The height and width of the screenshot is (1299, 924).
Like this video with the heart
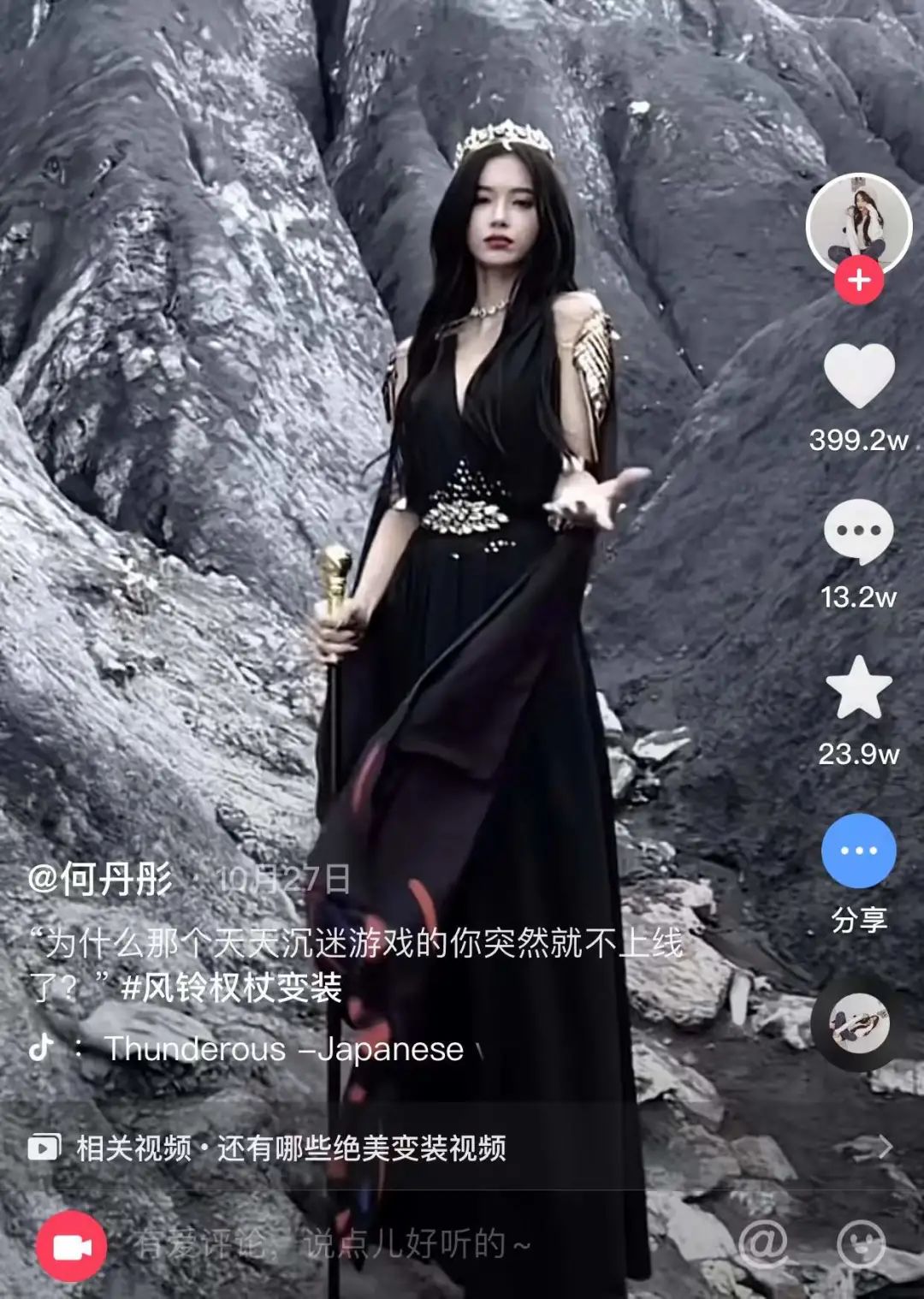[859, 378]
